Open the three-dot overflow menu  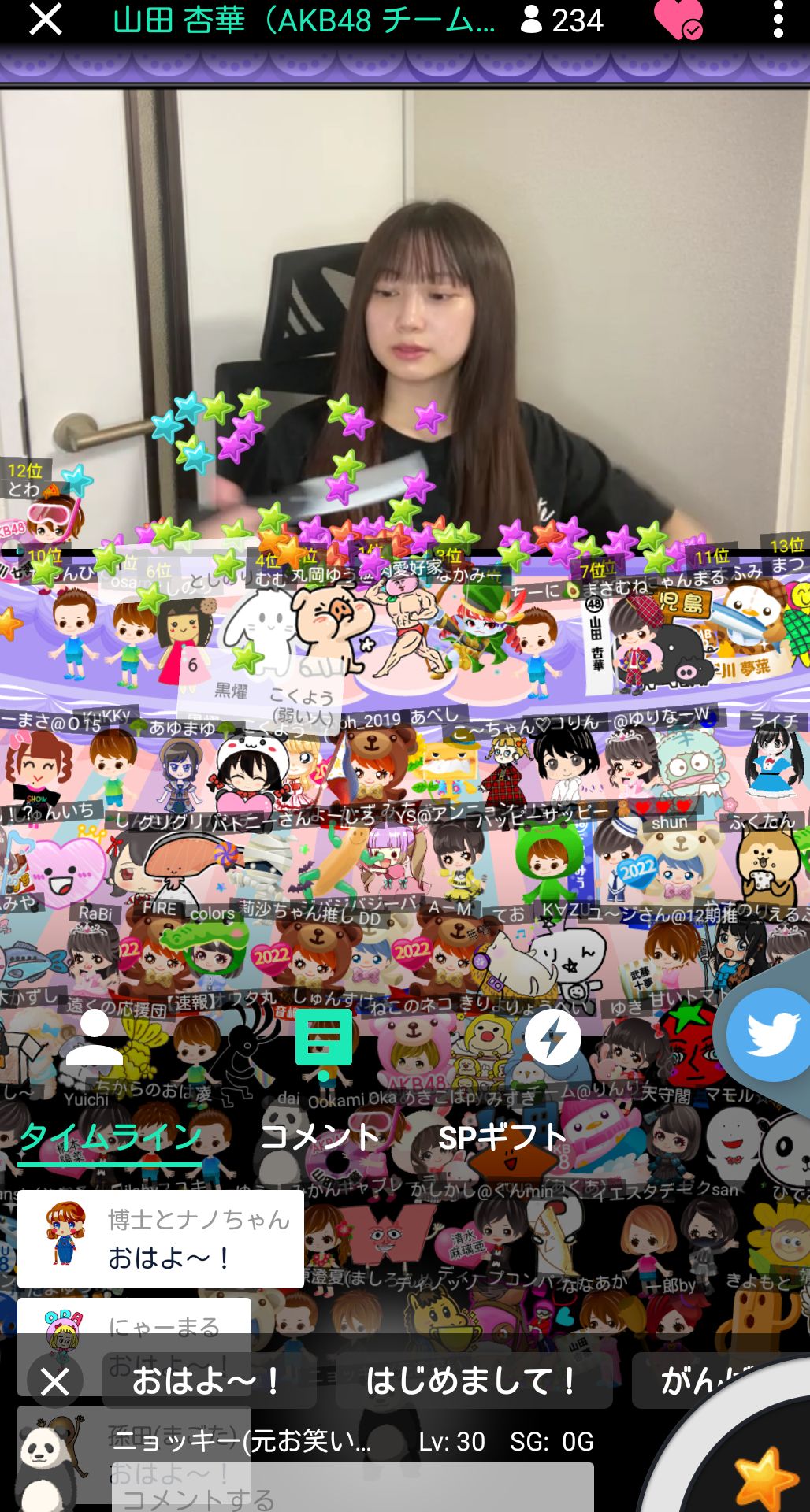[x=778, y=20]
